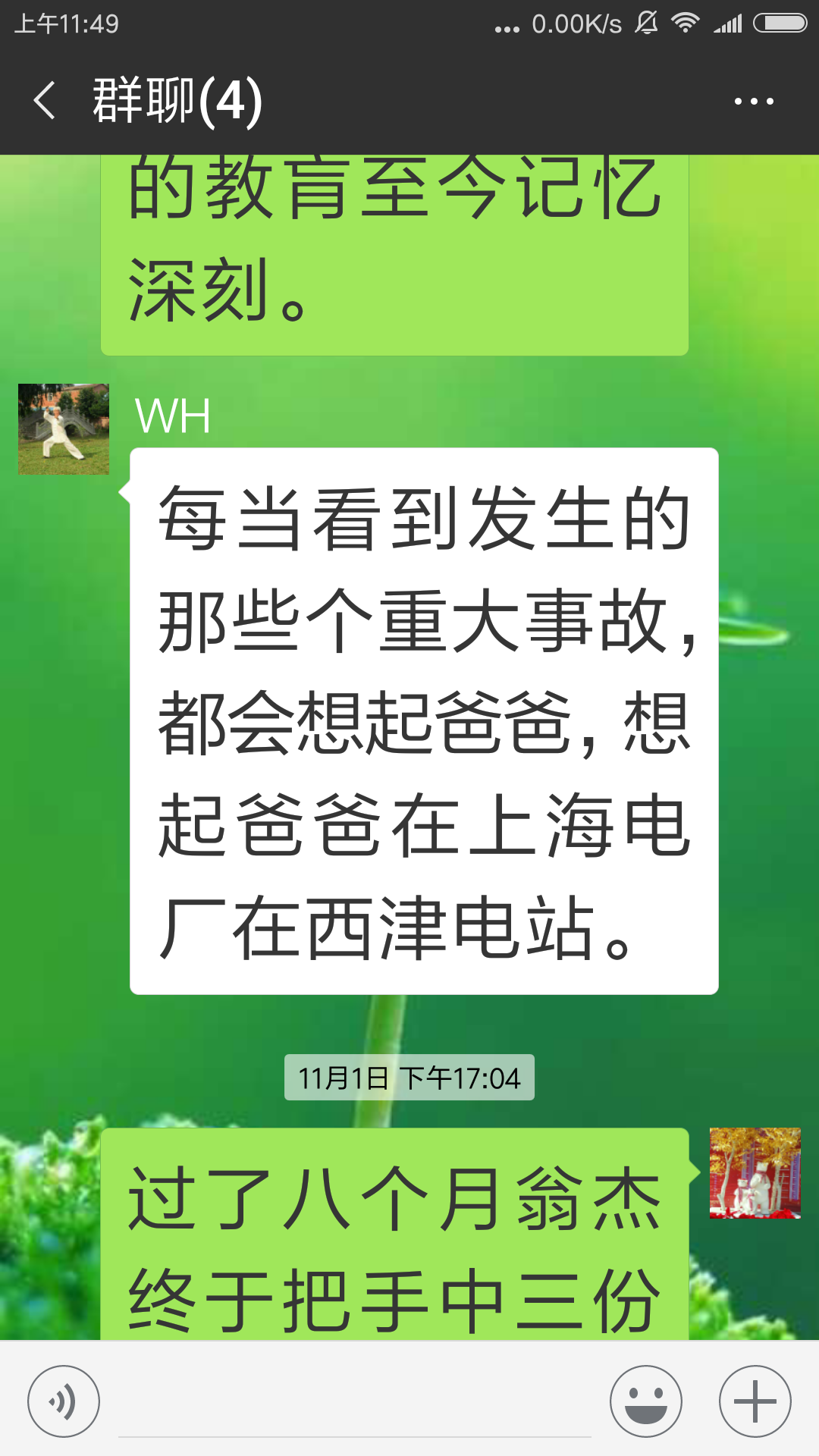819x1456 pixels.
Task: Tap my own avatar beside the green message
Action: pyautogui.click(x=755, y=1173)
